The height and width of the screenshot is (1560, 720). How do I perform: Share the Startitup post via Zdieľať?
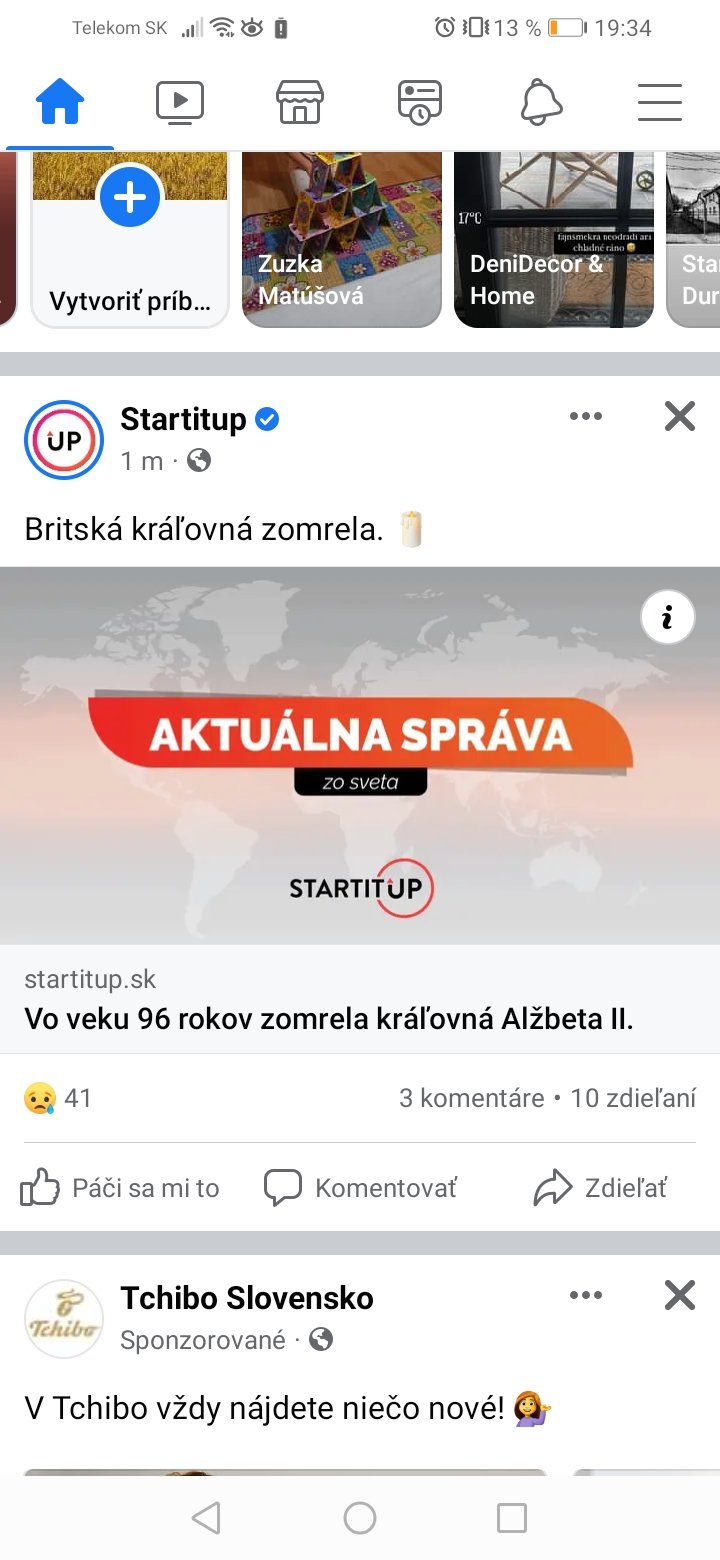[x=600, y=1188]
